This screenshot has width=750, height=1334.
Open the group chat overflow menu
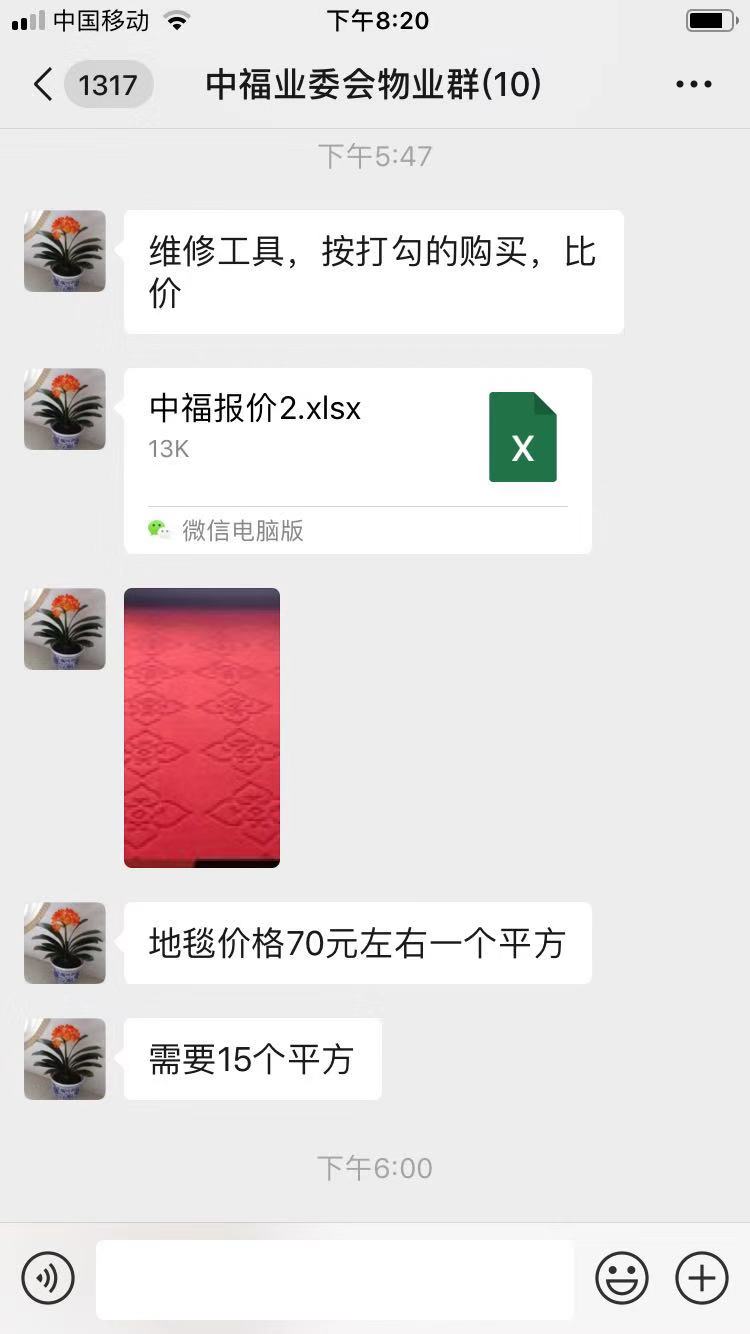pyautogui.click(x=693, y=85)
